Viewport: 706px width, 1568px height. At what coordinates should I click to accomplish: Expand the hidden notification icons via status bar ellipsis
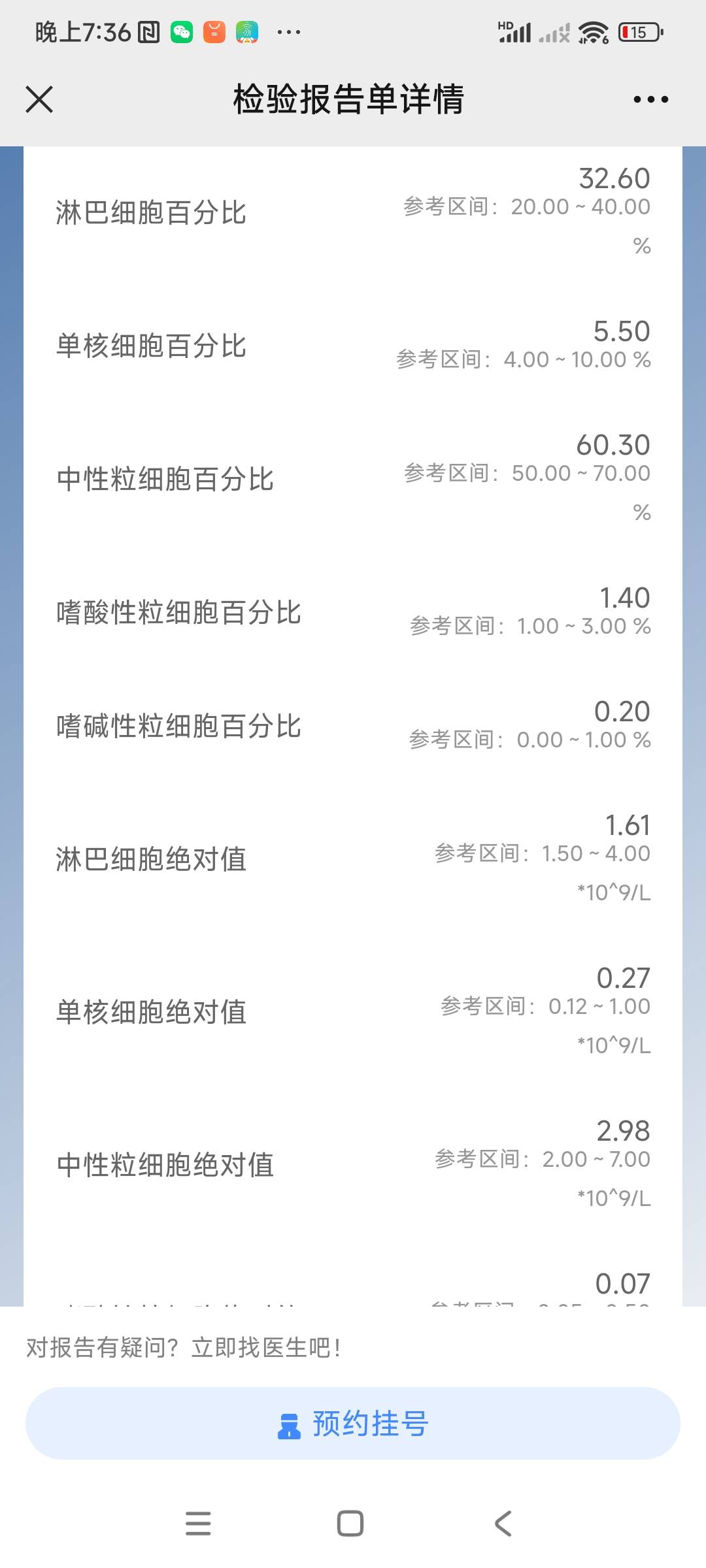tap(288, 32)
